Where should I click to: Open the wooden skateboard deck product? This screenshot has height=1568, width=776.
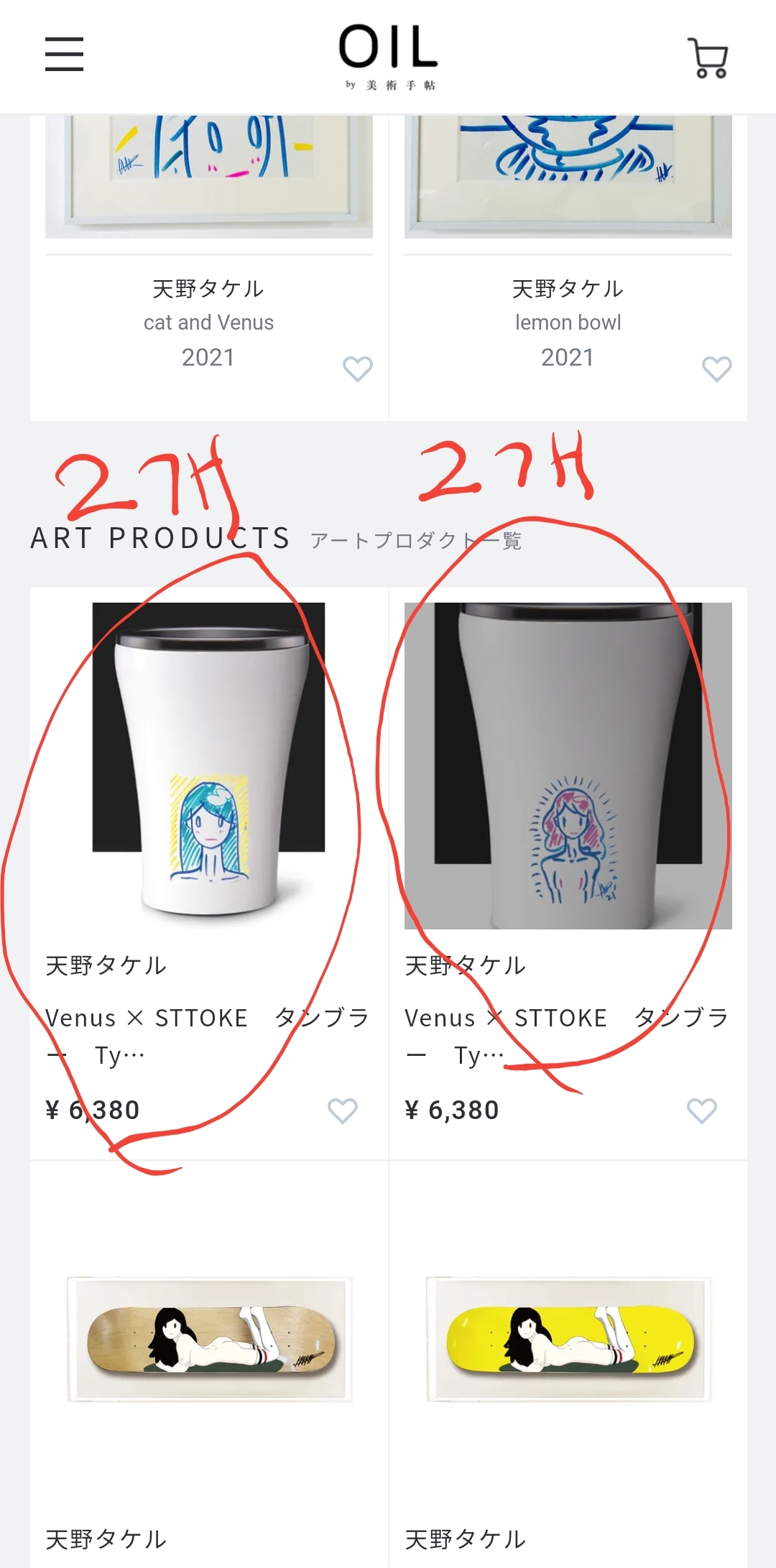(x=209, y=1339)
